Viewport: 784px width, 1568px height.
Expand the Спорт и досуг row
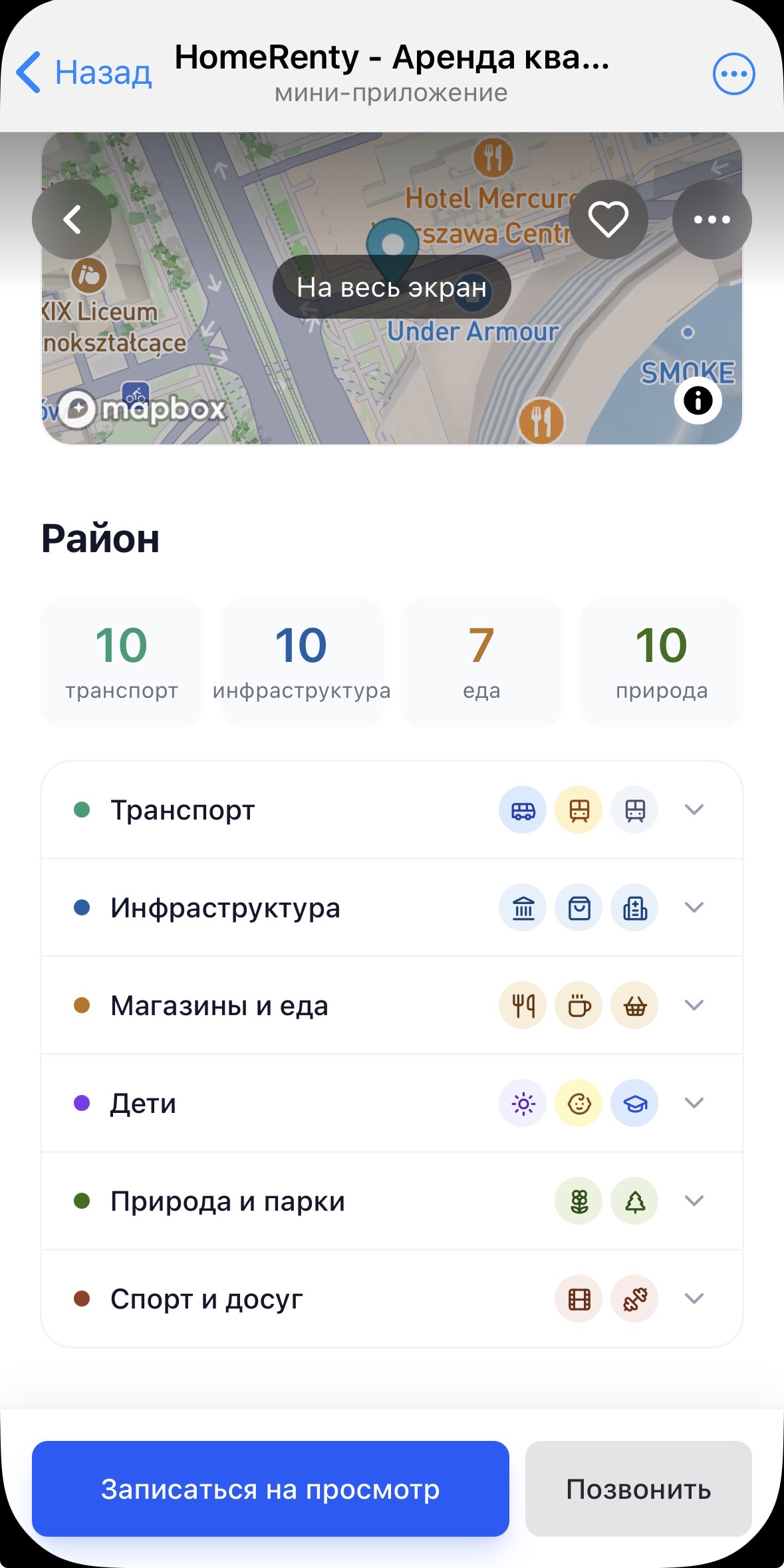tap(694, 1299)
